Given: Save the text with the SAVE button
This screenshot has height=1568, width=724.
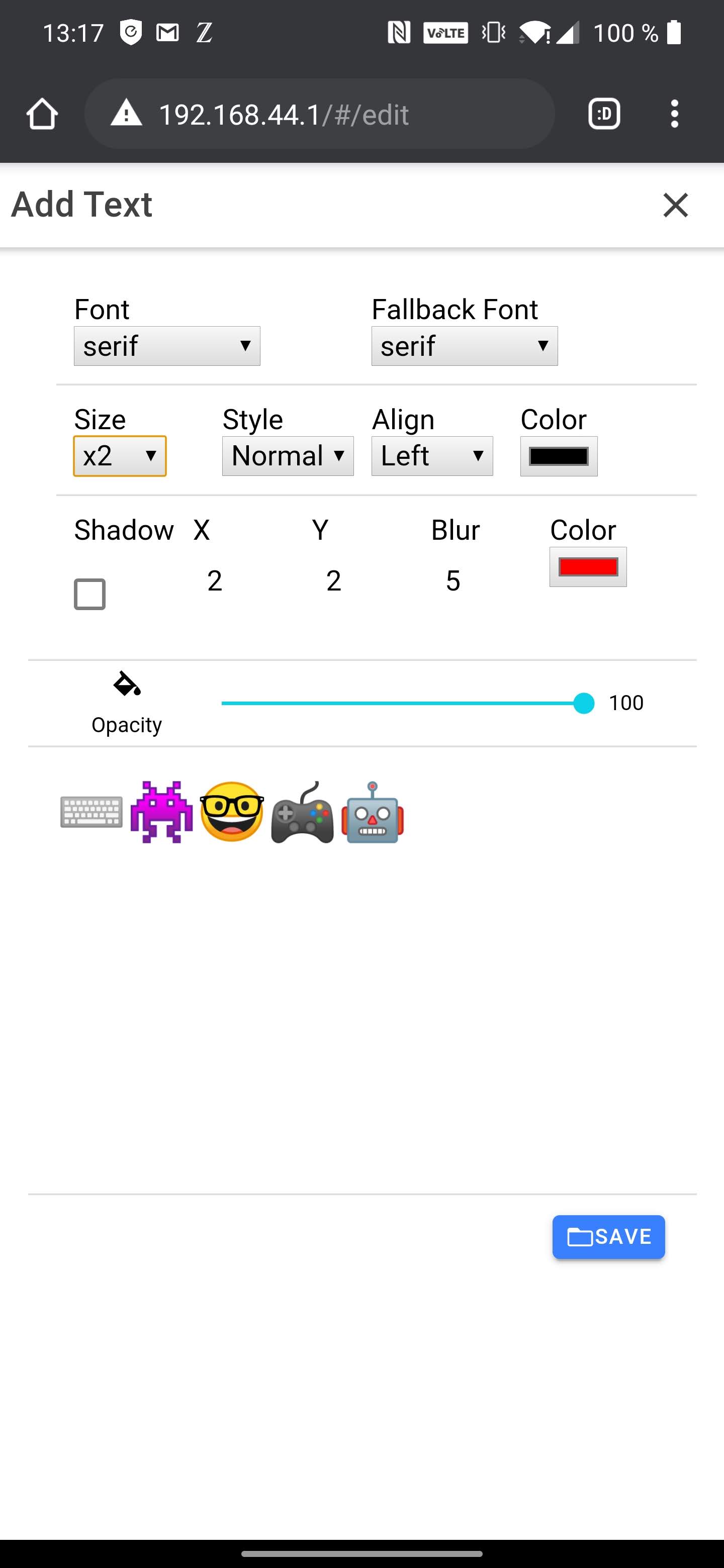Looking at the screenshot, I should point(608,1237).
